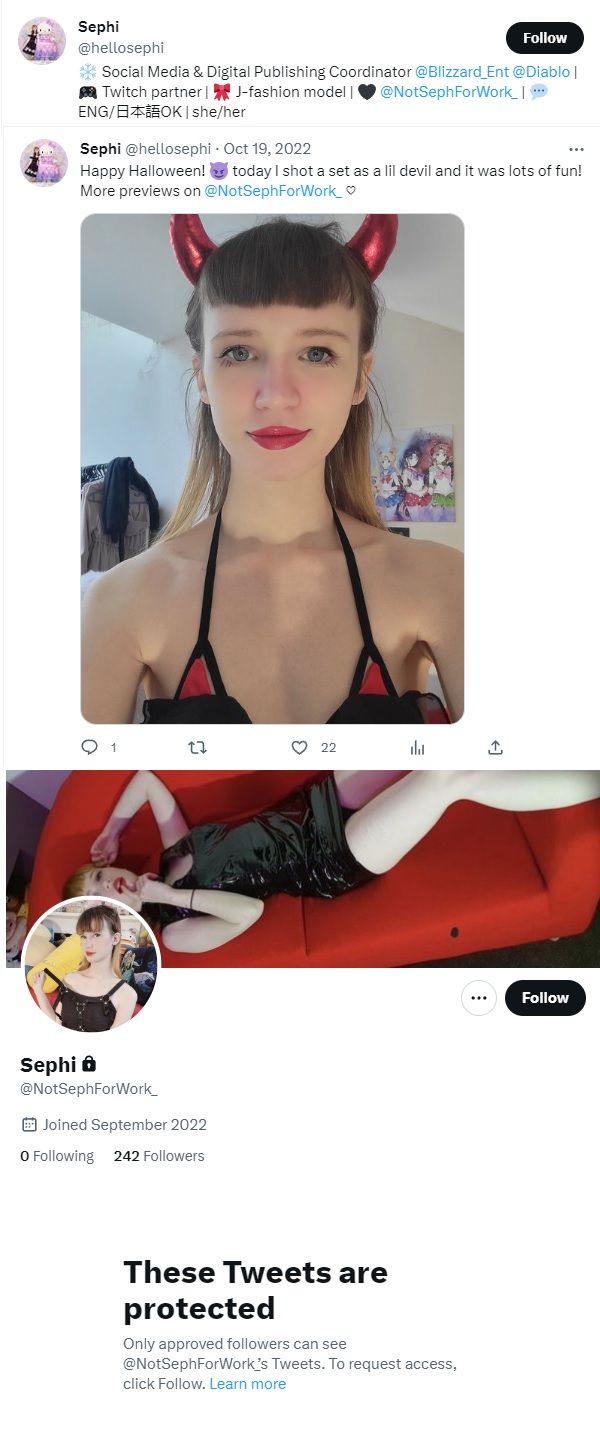
Task: Like the Happy Halloween tweet
Action: pyautogui.click(x=299, y=747)
